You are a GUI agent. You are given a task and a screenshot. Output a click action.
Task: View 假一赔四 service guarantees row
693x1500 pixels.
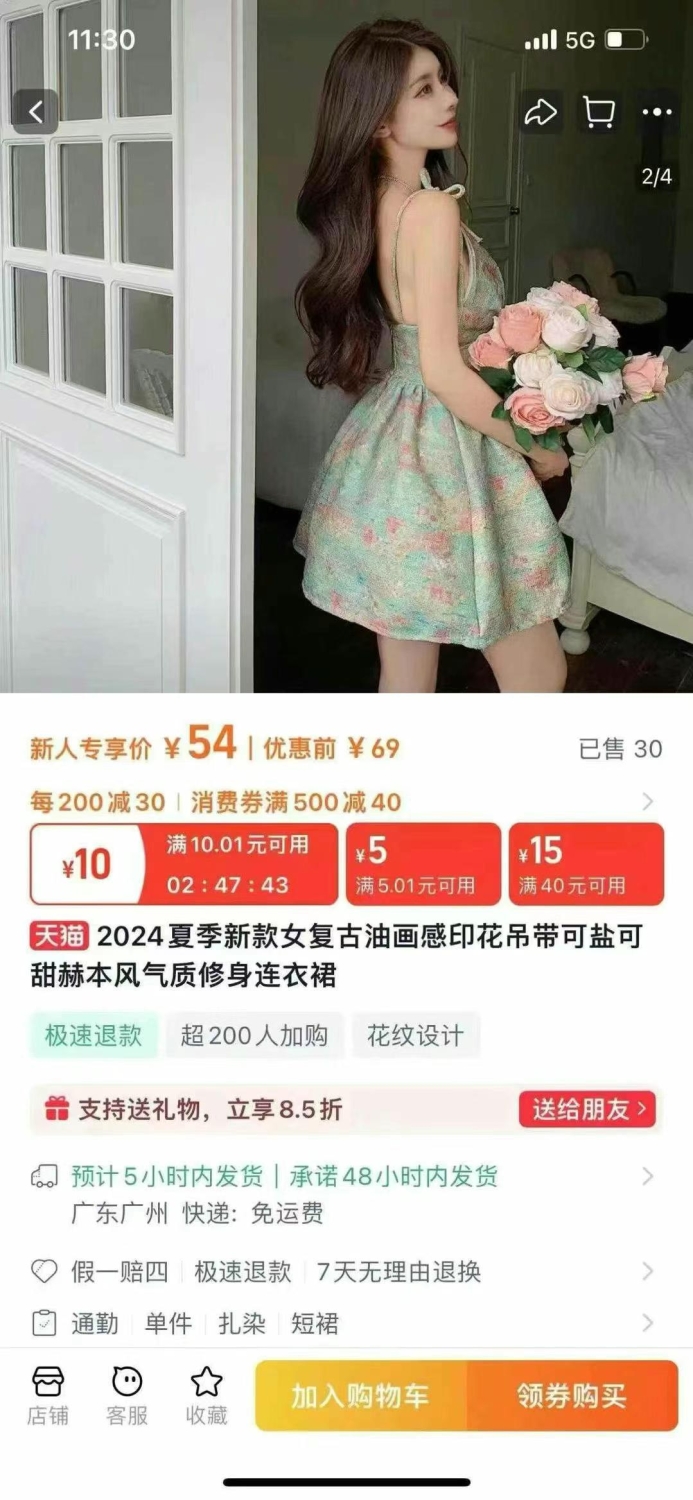pyautogui.click(x=346, y=1271)
